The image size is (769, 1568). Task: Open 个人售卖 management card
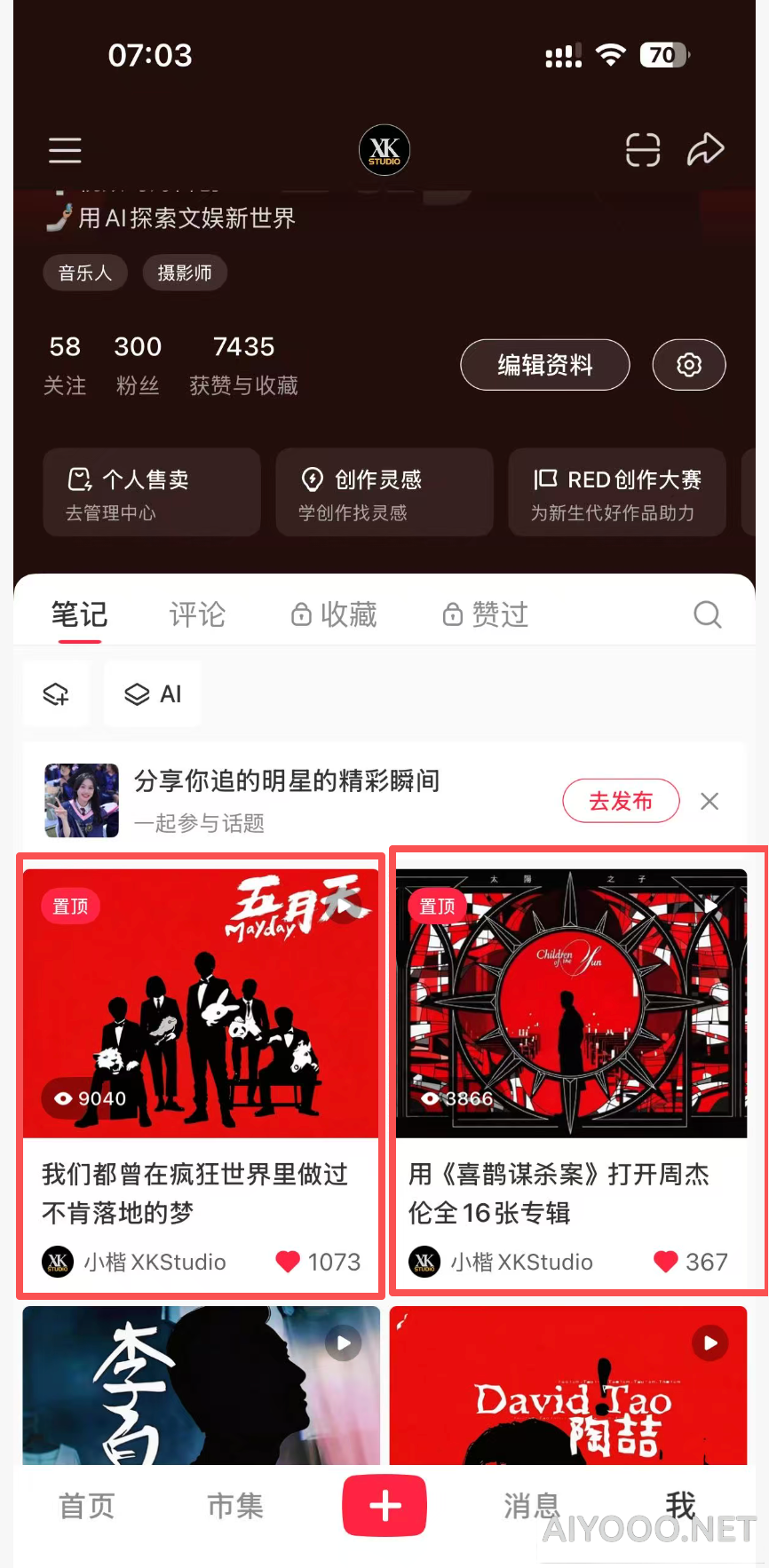pyautogui.click(x=152, y=493)
